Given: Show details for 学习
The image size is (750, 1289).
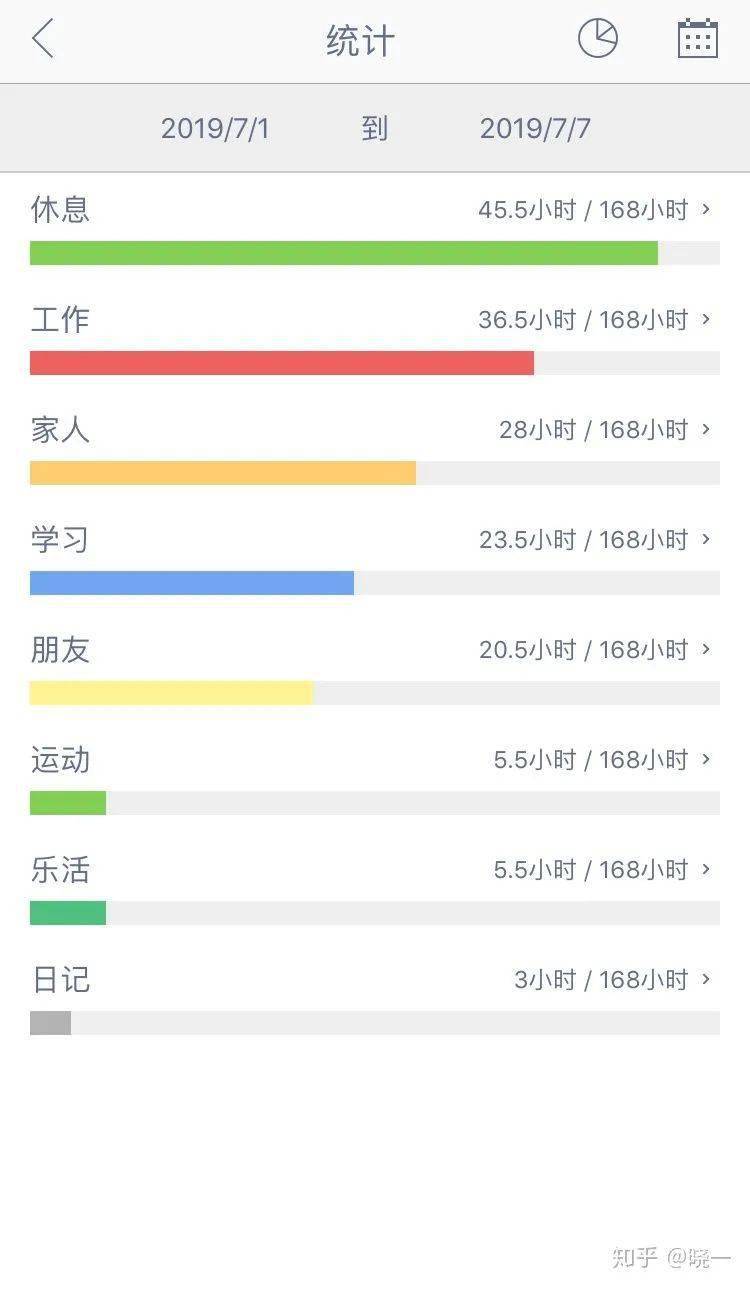Looking at the screenshot, I should pyautogui.click(x=375, y=557).
